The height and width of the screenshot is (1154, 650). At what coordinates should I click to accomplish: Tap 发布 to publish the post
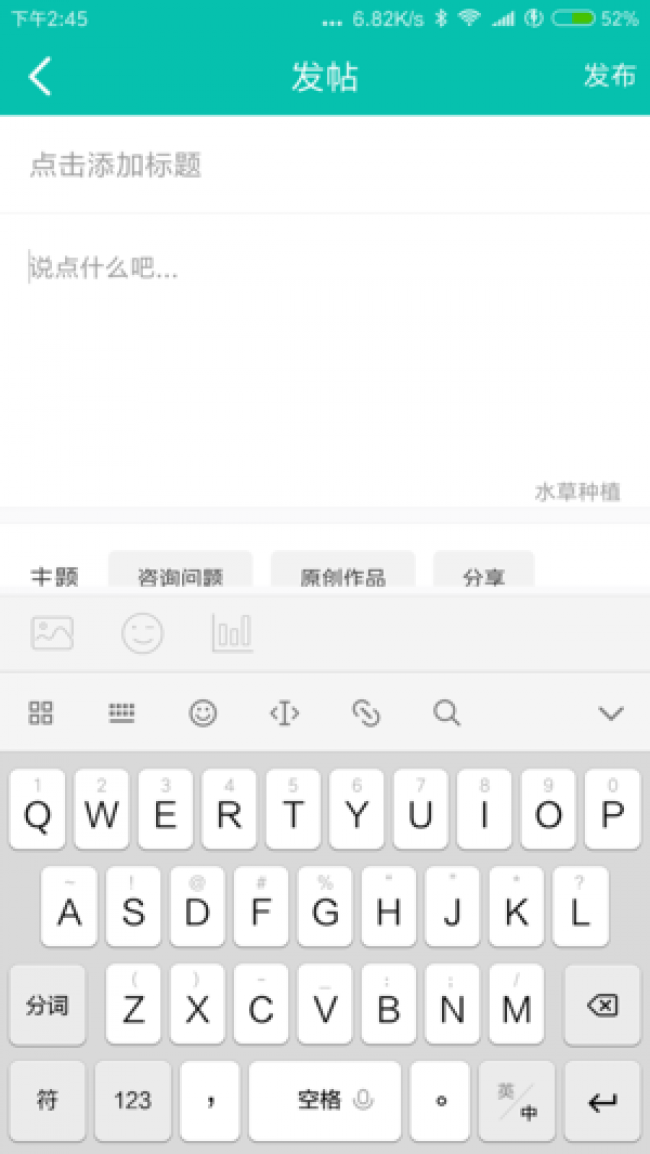[610, 76]
